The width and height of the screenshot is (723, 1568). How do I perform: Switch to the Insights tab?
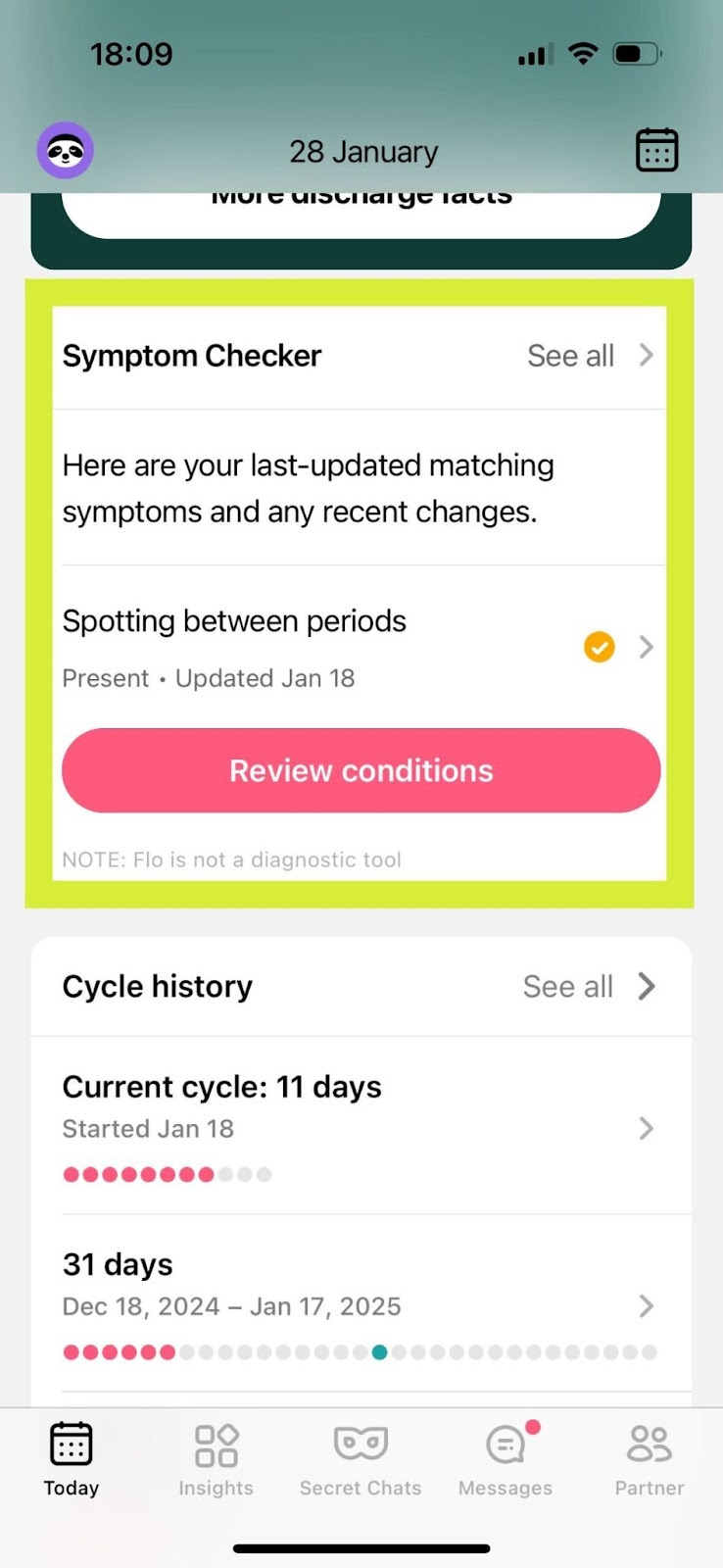[216, 1459]
